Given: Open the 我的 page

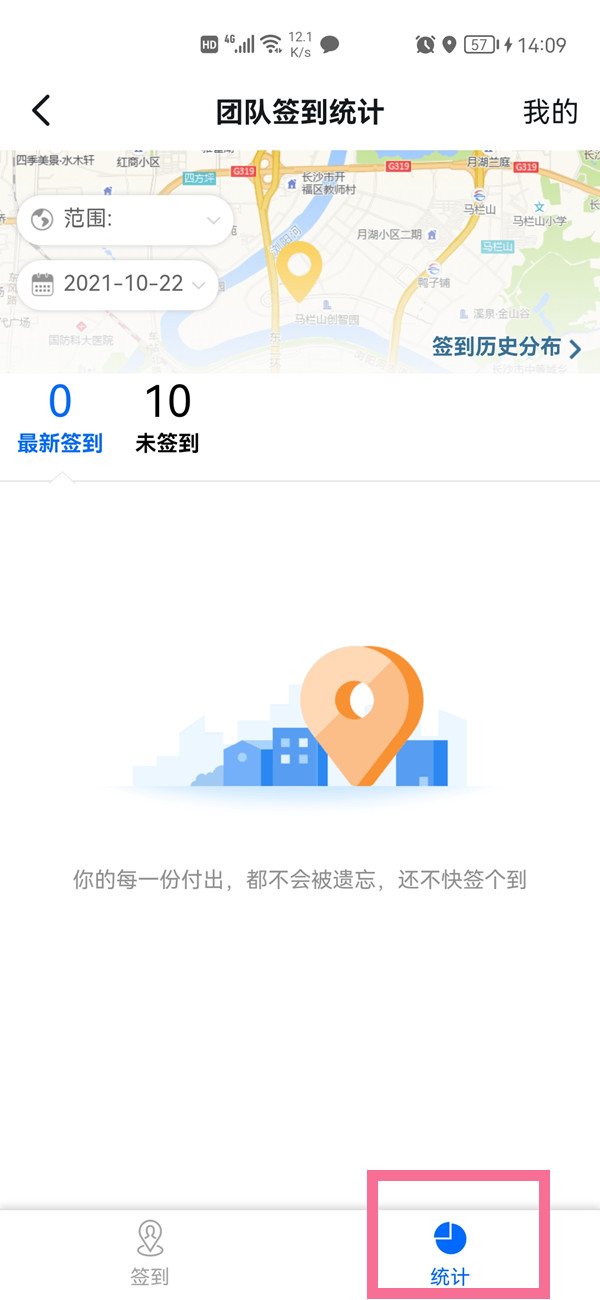Looking at the screenshot, I should [550, 111].
